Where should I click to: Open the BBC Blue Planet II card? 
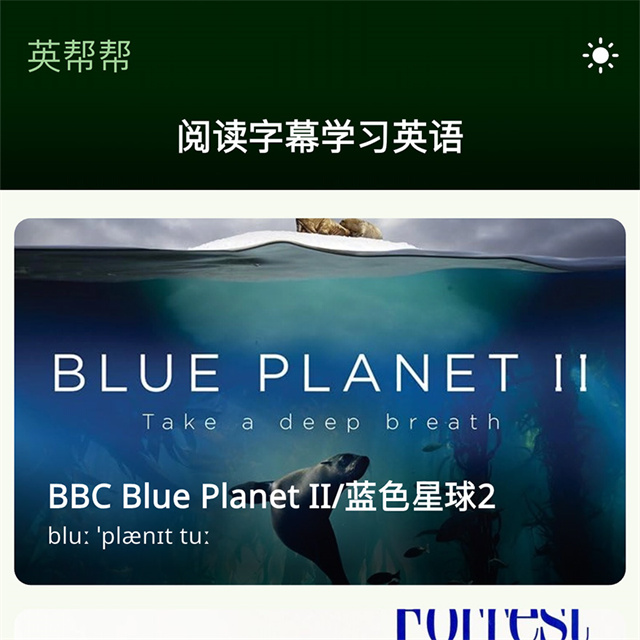pyautogui.click(x=320, y=400)
